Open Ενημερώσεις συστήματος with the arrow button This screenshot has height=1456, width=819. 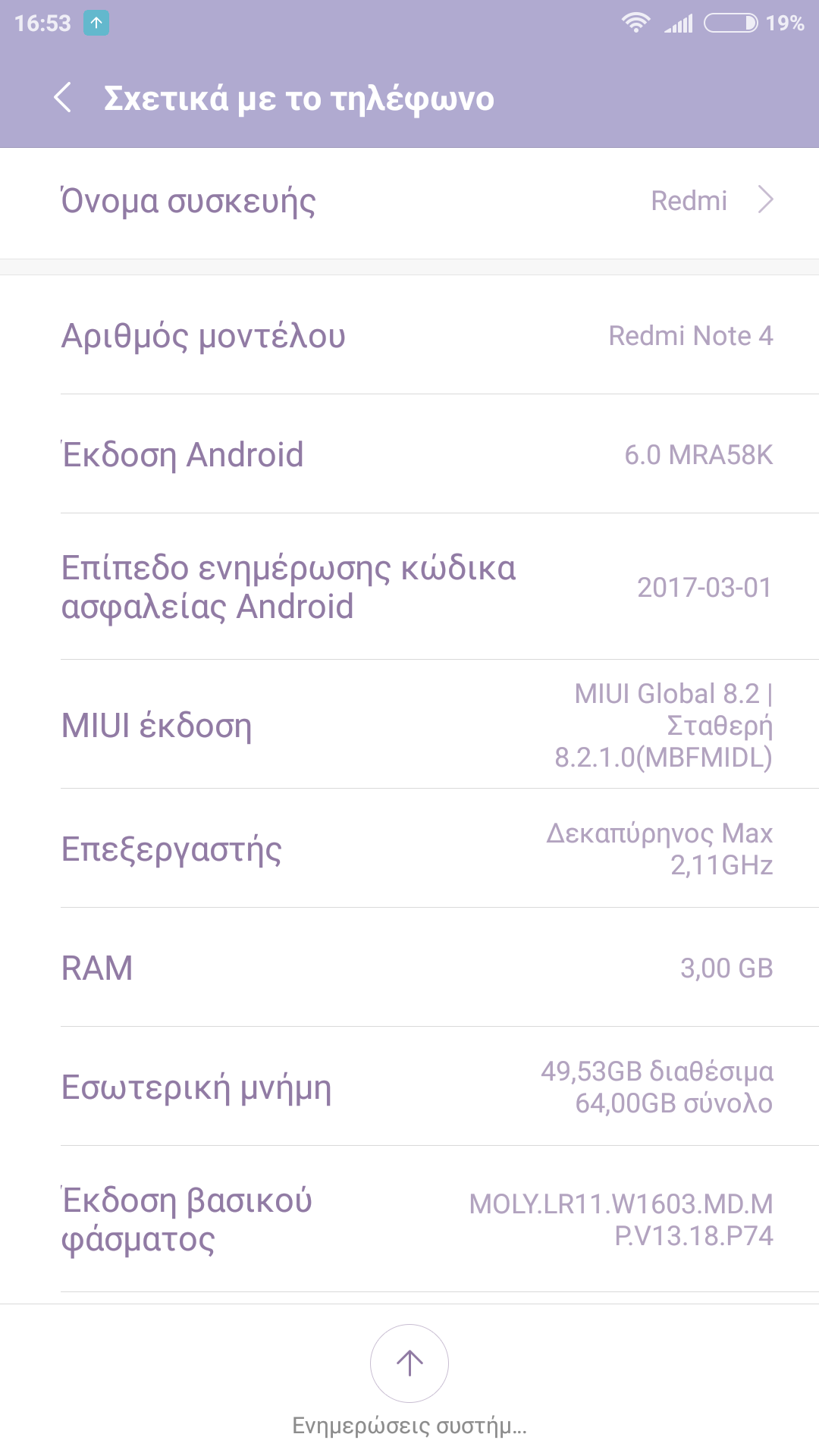[409, 1363]
